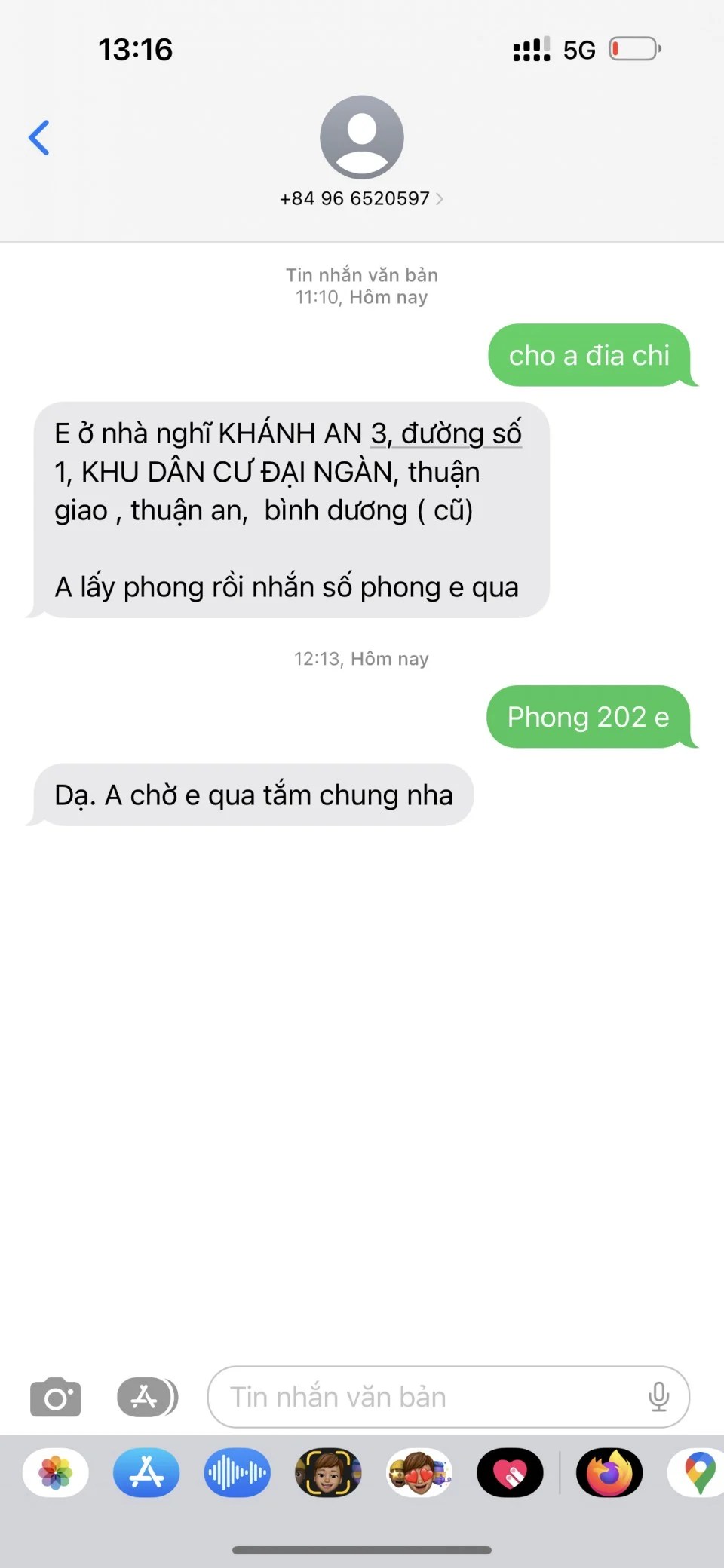Open the Photos app in the drawer
The width and height of the screenshot is (724, 1568).
[x=56, y=1472]
